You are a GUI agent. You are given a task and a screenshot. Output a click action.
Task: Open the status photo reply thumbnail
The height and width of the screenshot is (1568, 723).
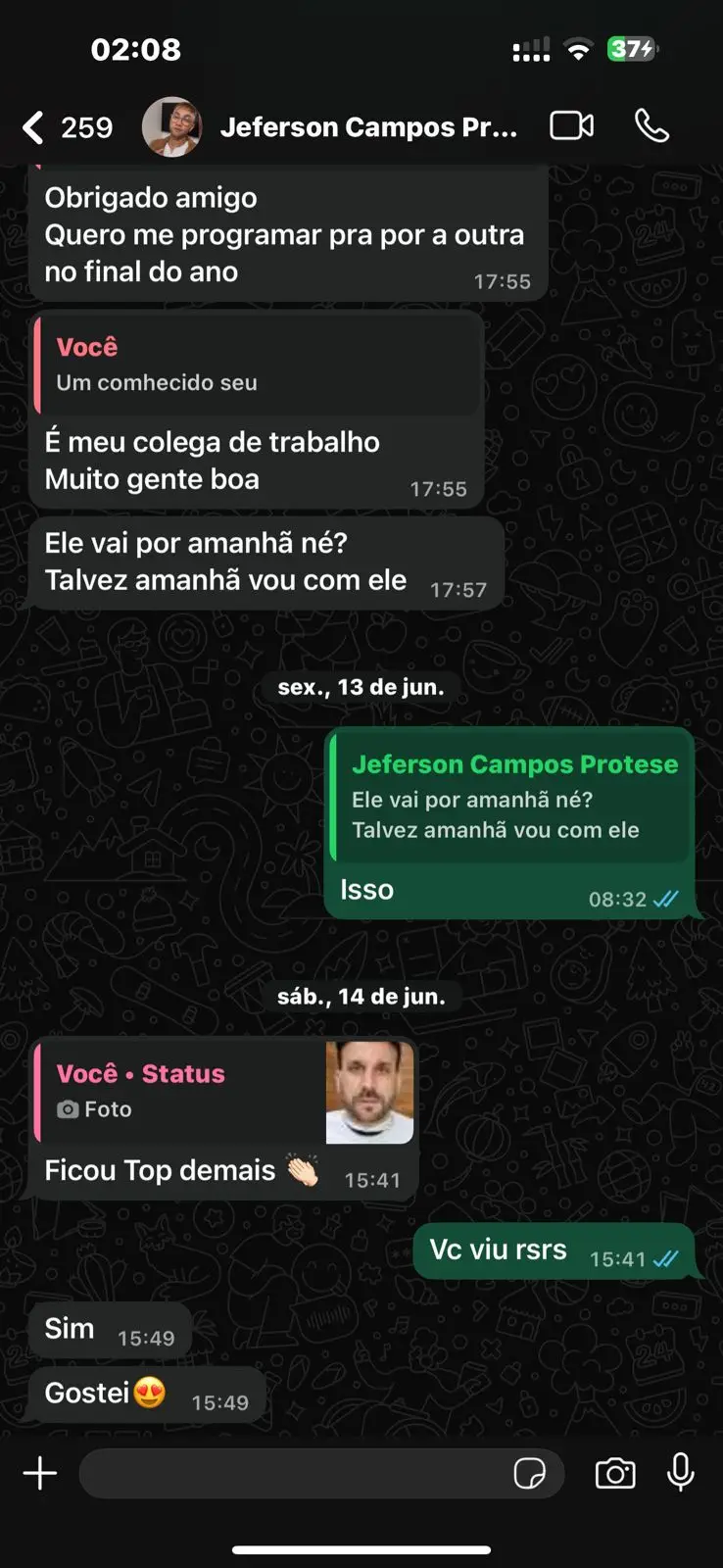(x=369, y=1092)
